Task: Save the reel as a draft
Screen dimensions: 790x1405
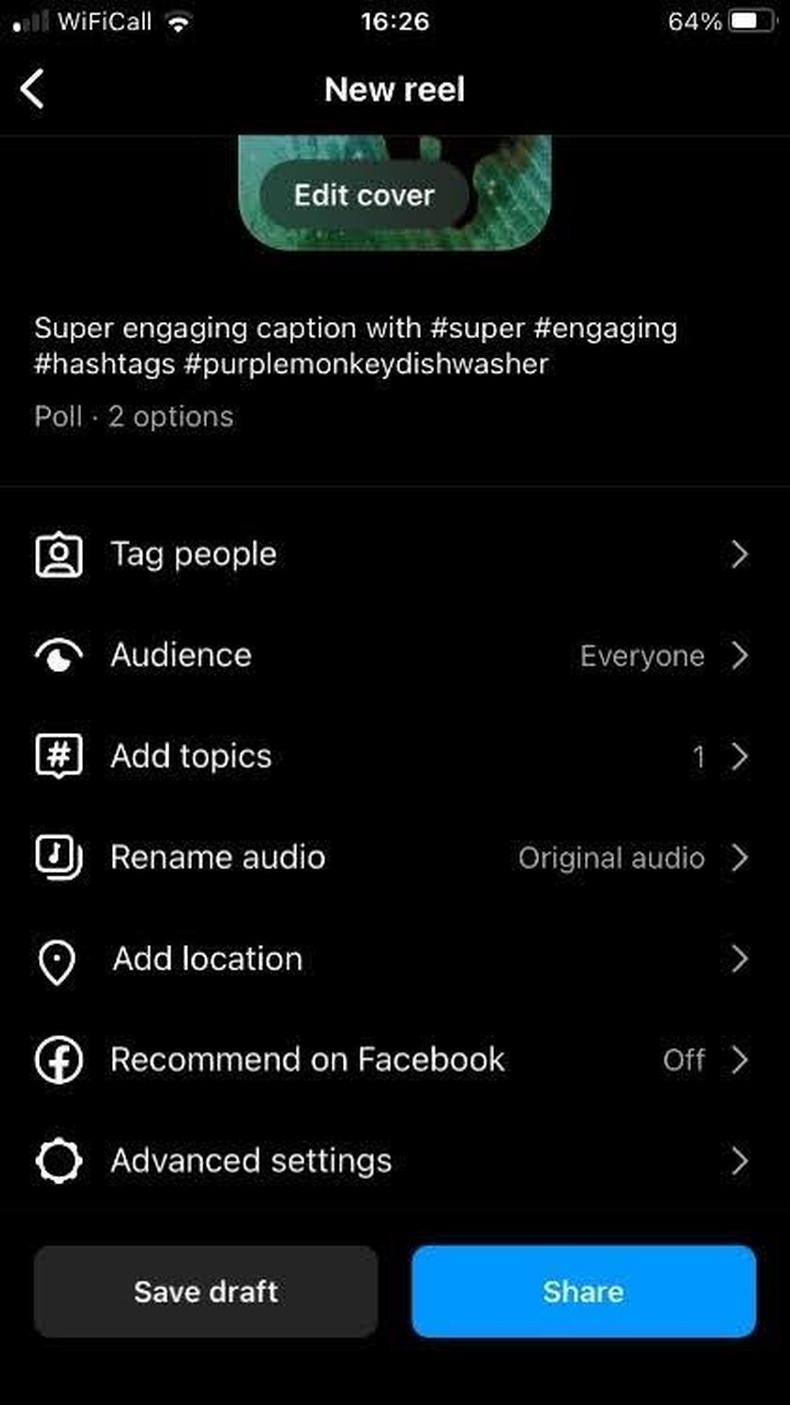Action: 206,1291
